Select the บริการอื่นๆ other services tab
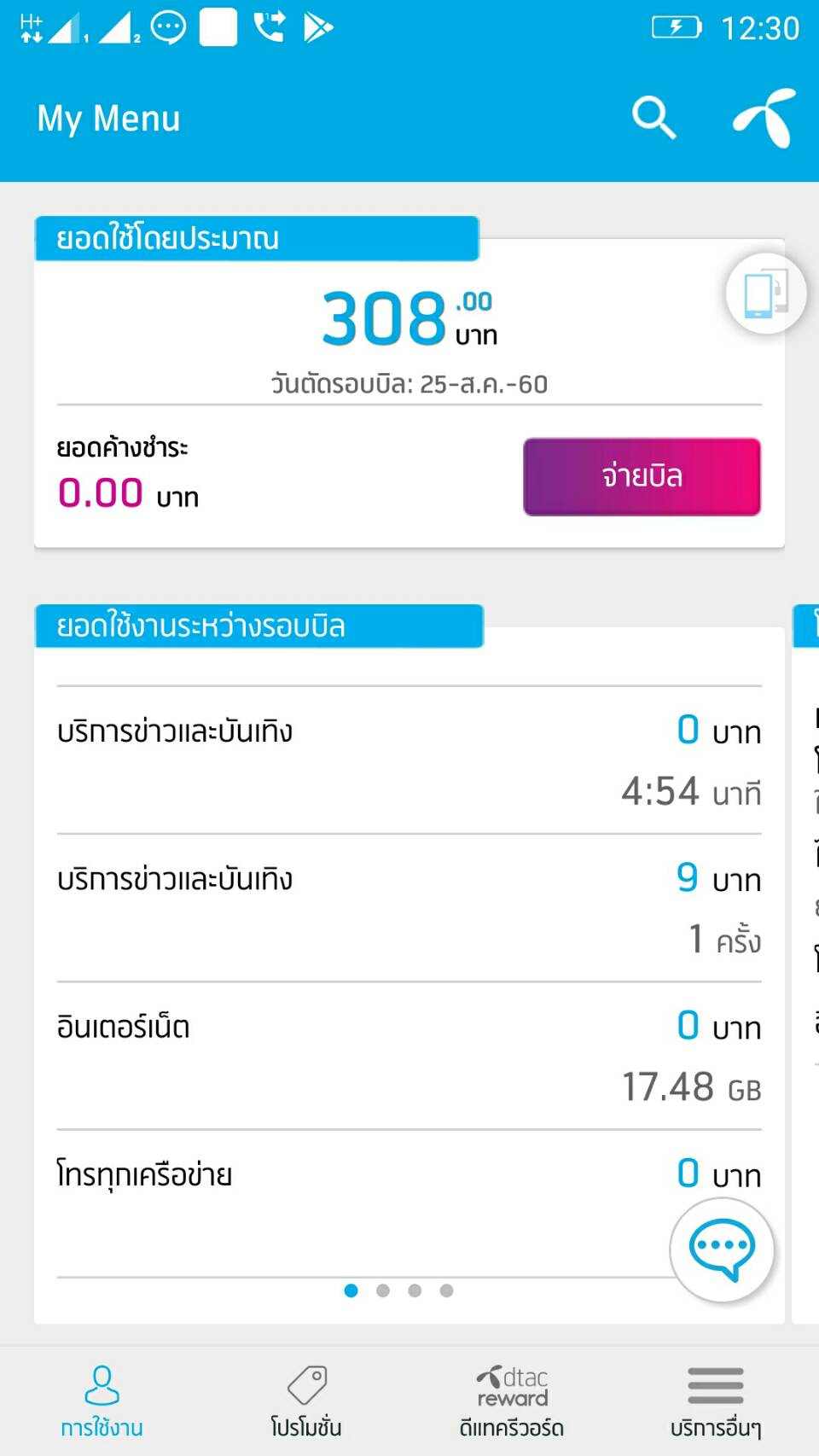Screen dimensions: 819x1456 click(715, 1401)
